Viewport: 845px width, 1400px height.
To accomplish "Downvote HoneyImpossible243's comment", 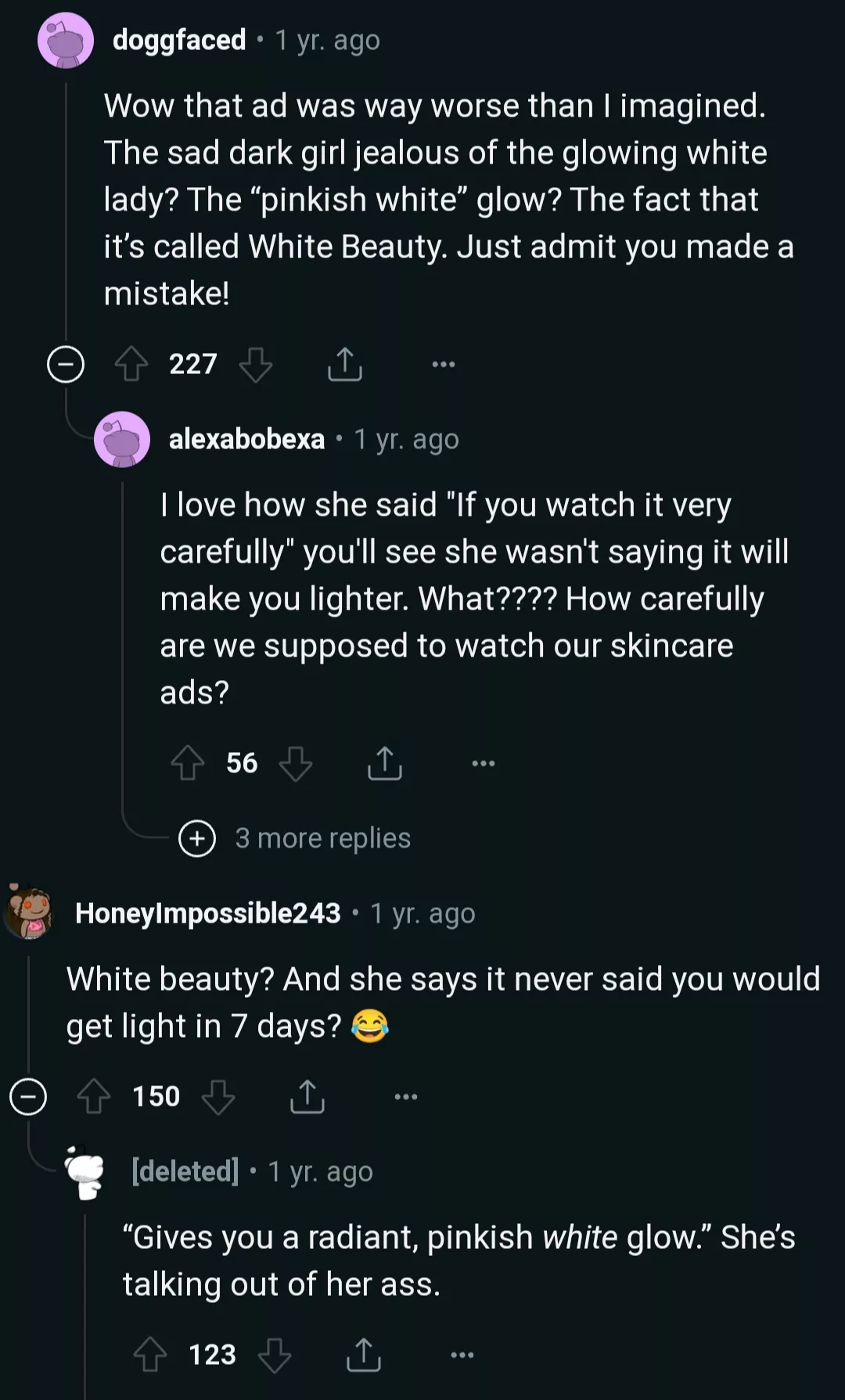I will [218, 1097].
